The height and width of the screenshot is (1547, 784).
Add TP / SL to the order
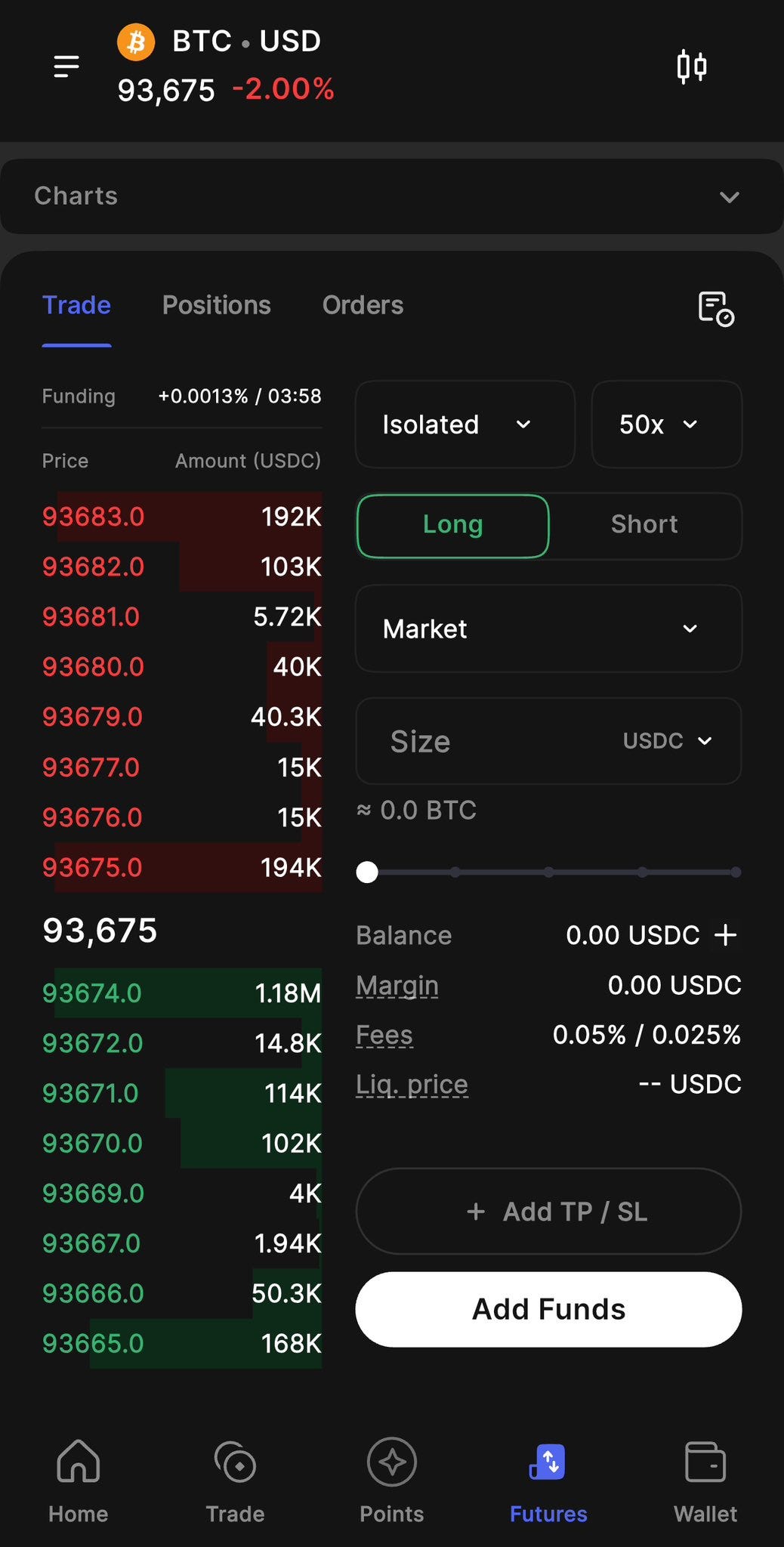click(x=548, y=1212)
